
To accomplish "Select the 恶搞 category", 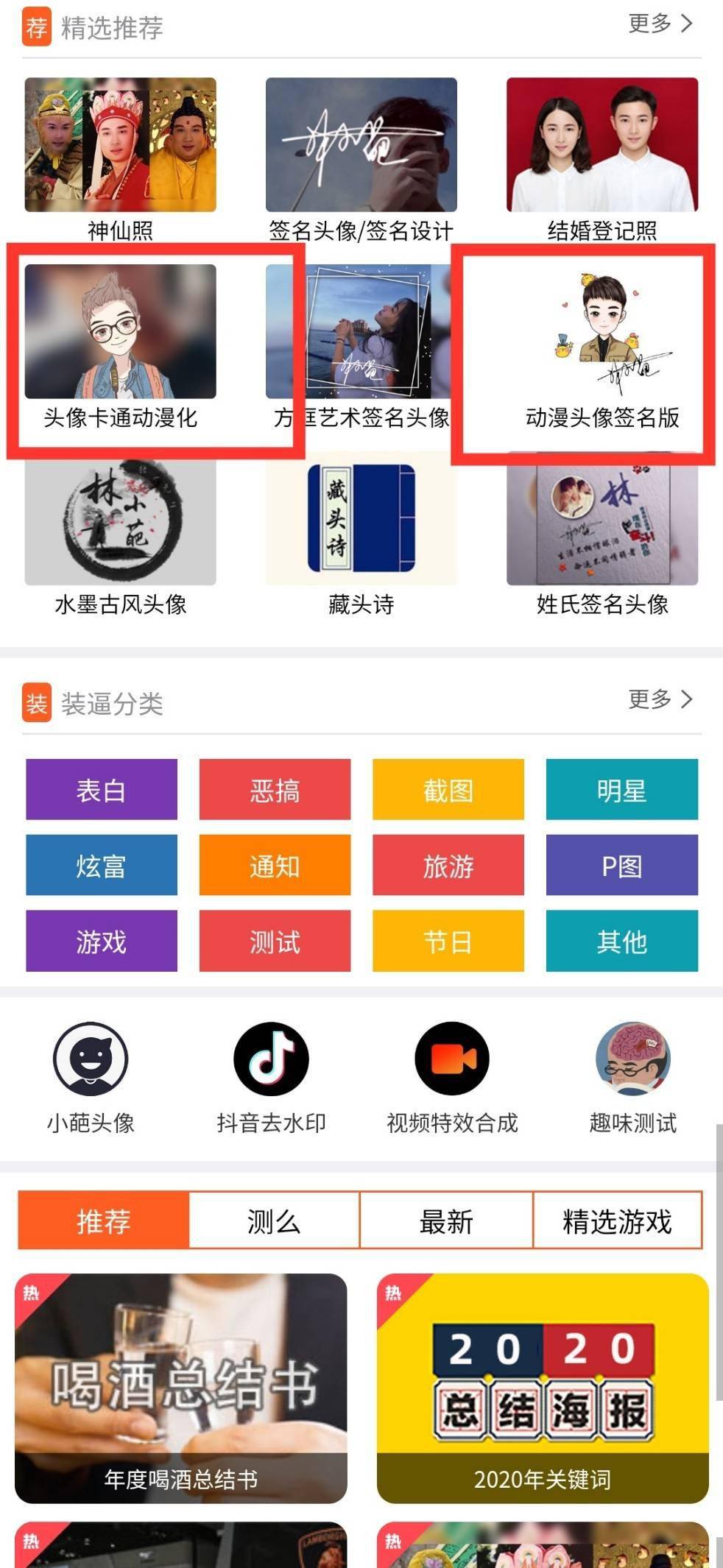I will coord(275,790).
